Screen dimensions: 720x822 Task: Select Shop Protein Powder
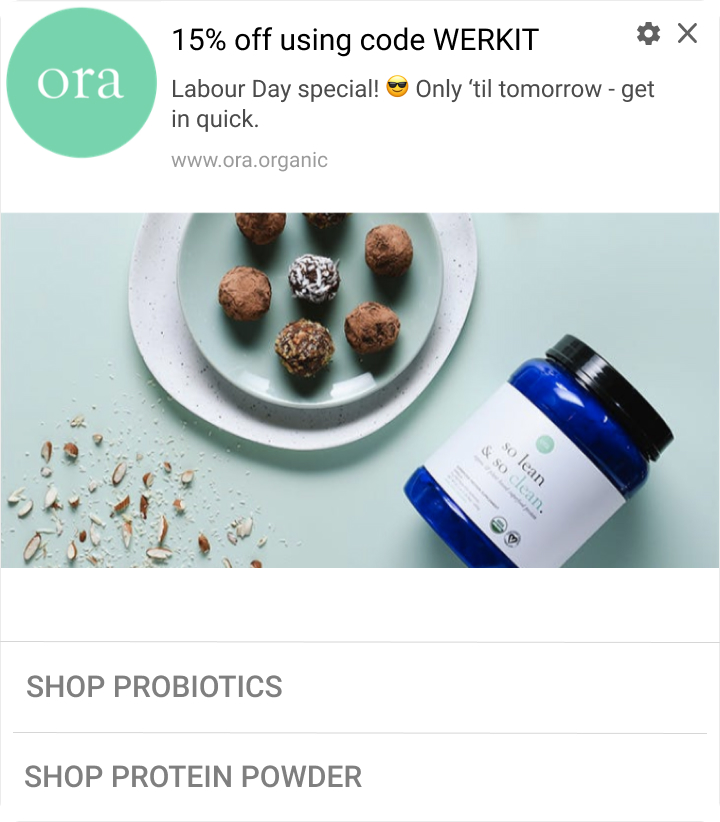[193, 777]
